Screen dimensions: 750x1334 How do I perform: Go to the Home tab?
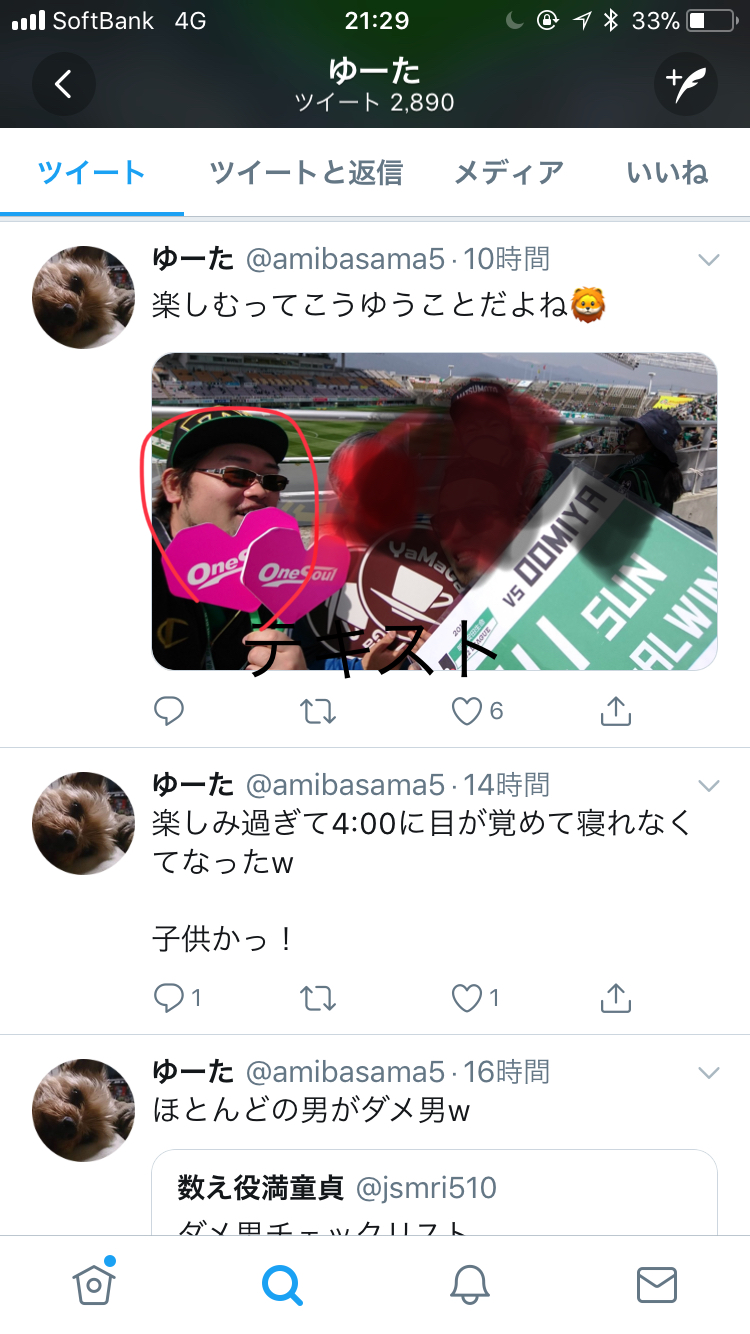pos(93,1284)
